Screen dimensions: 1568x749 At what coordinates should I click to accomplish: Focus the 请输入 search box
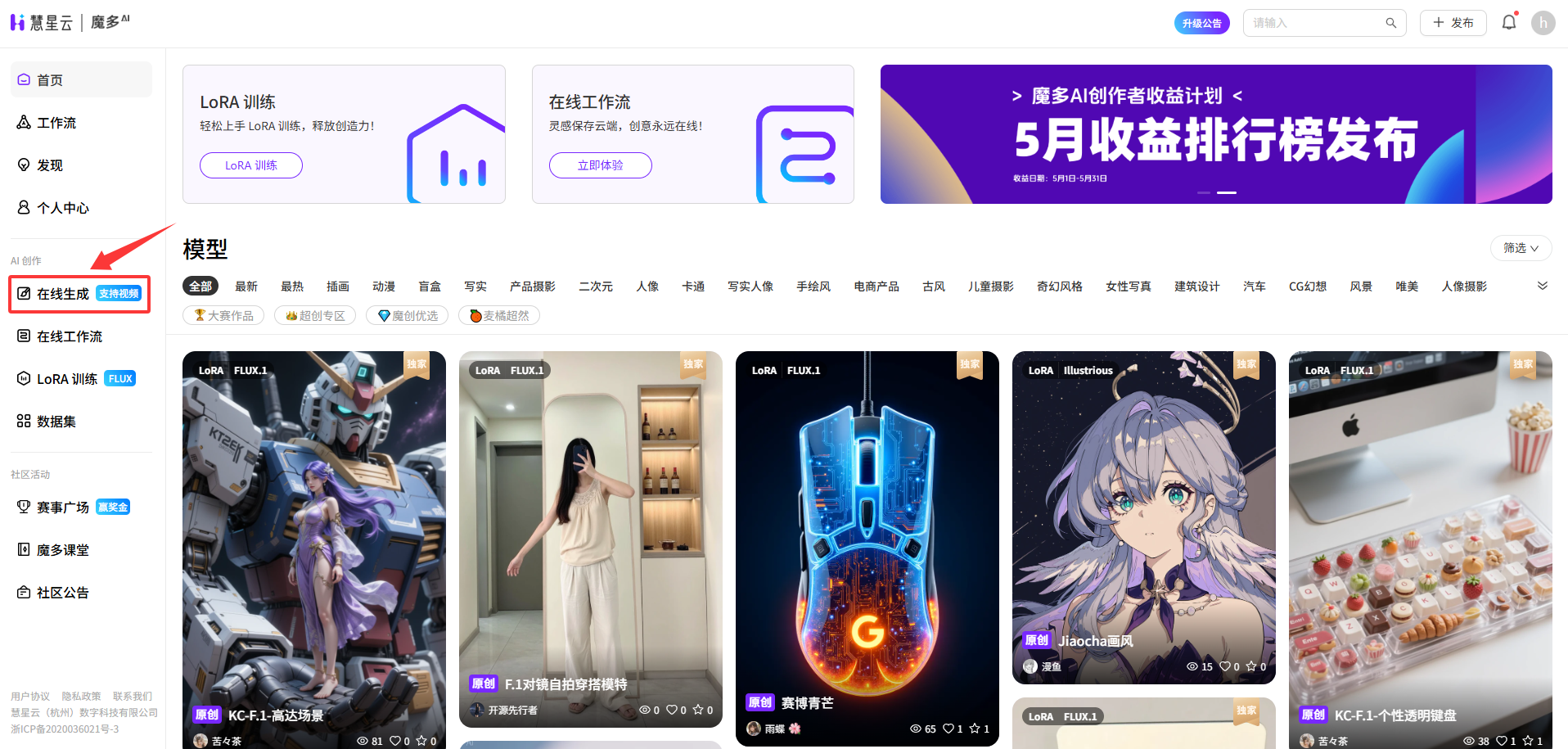coord(1315,23)
